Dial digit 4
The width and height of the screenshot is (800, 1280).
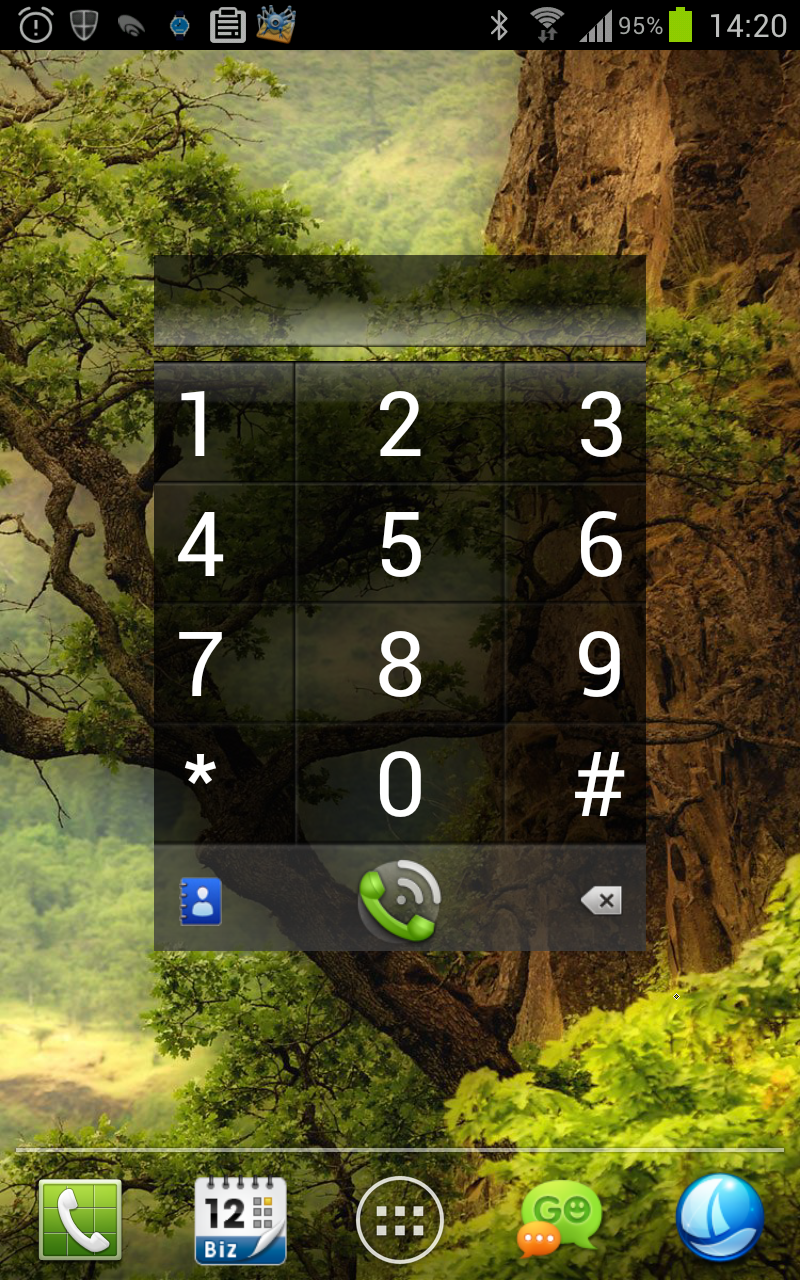pyautogui.click(x=224, y=544)
